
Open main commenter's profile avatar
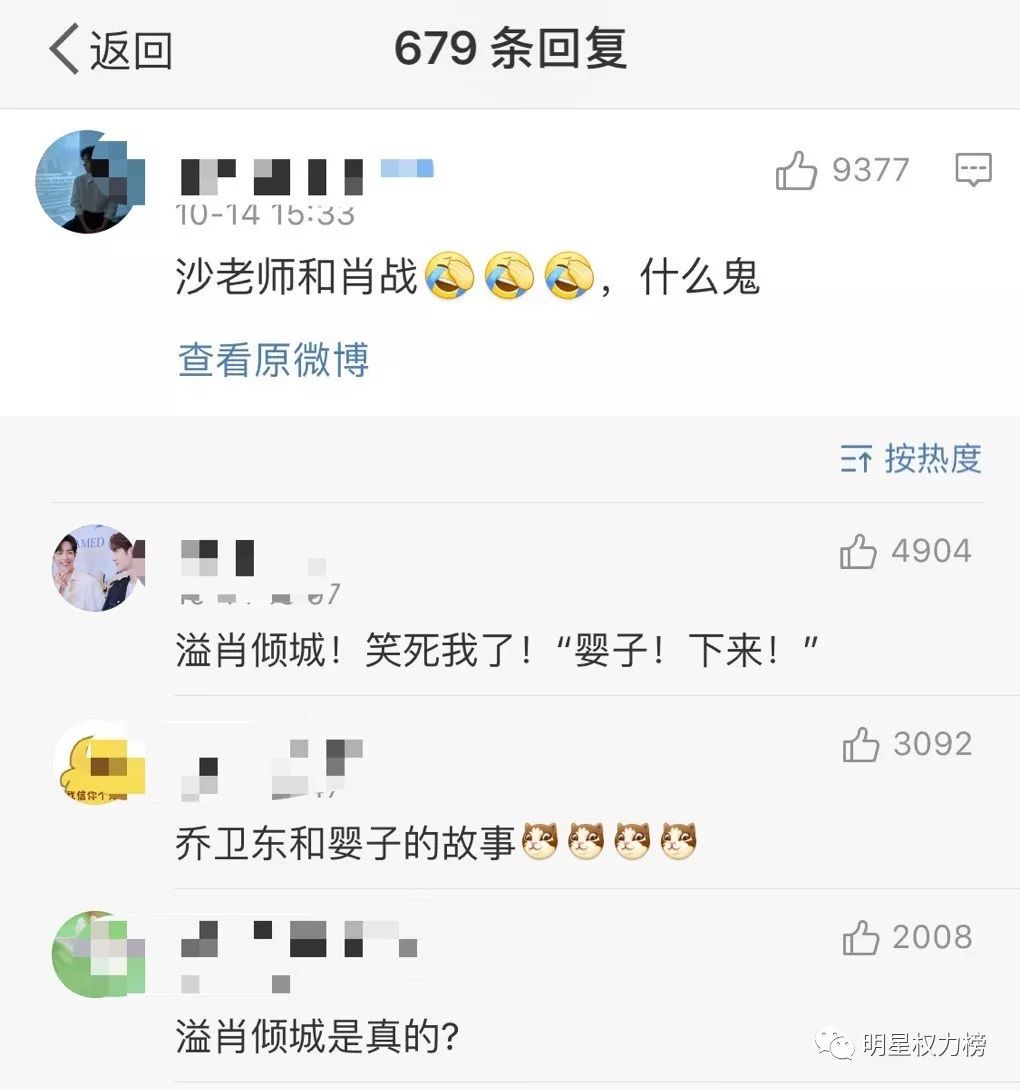click(x=88, y=181)
